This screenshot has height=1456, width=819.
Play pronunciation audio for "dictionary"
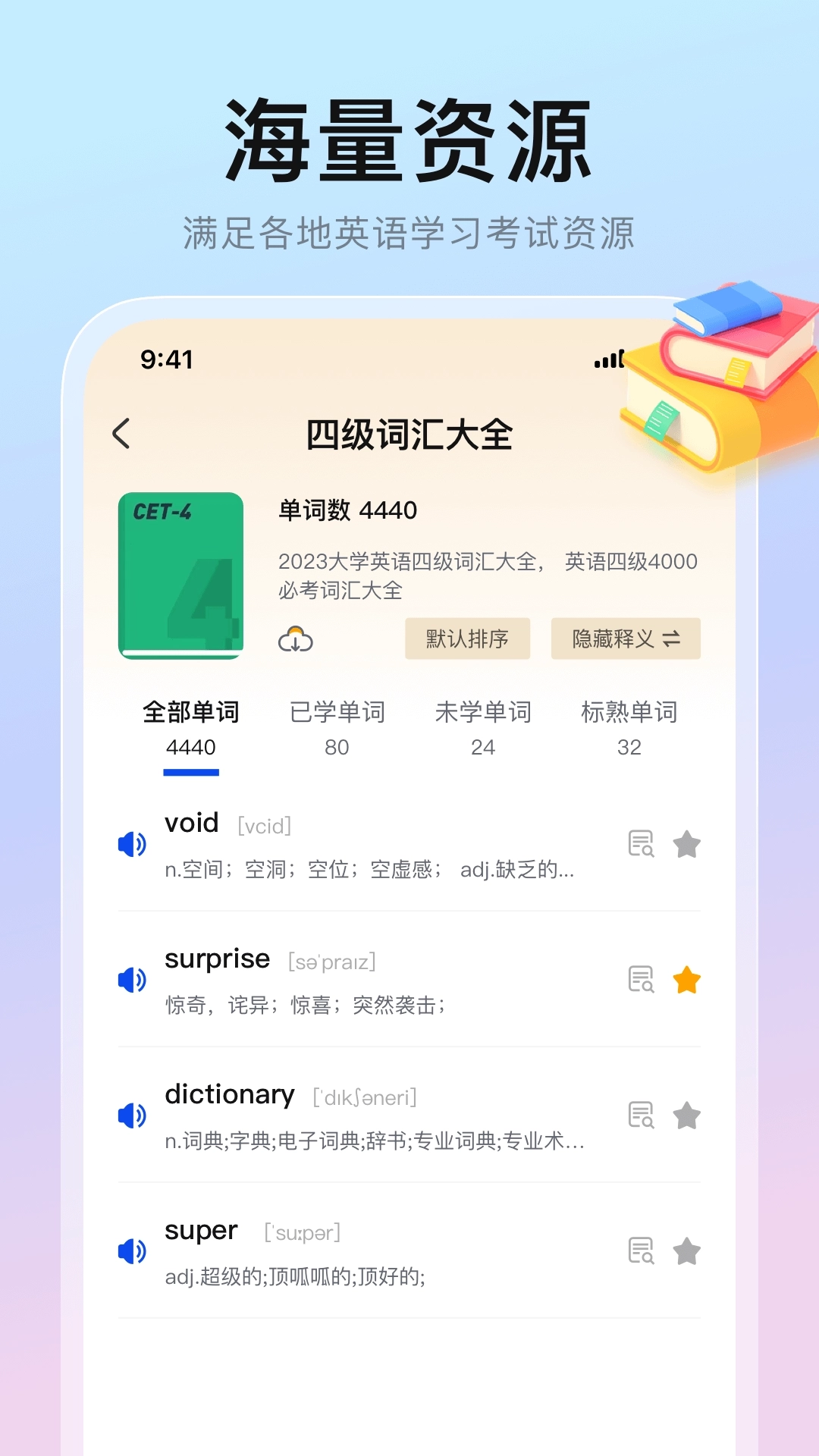point(133,1116)
